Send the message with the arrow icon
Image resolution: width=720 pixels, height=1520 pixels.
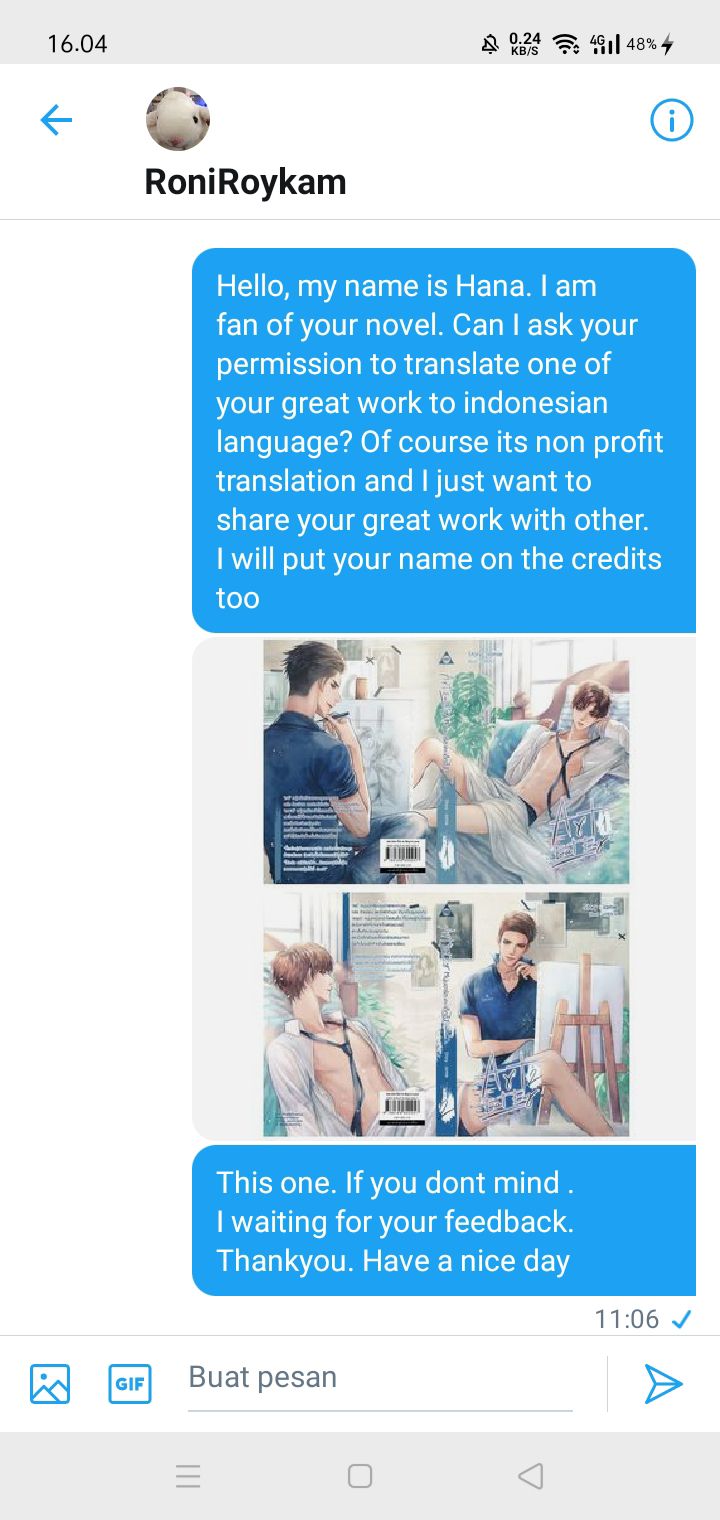click(x=663, y=1384)
